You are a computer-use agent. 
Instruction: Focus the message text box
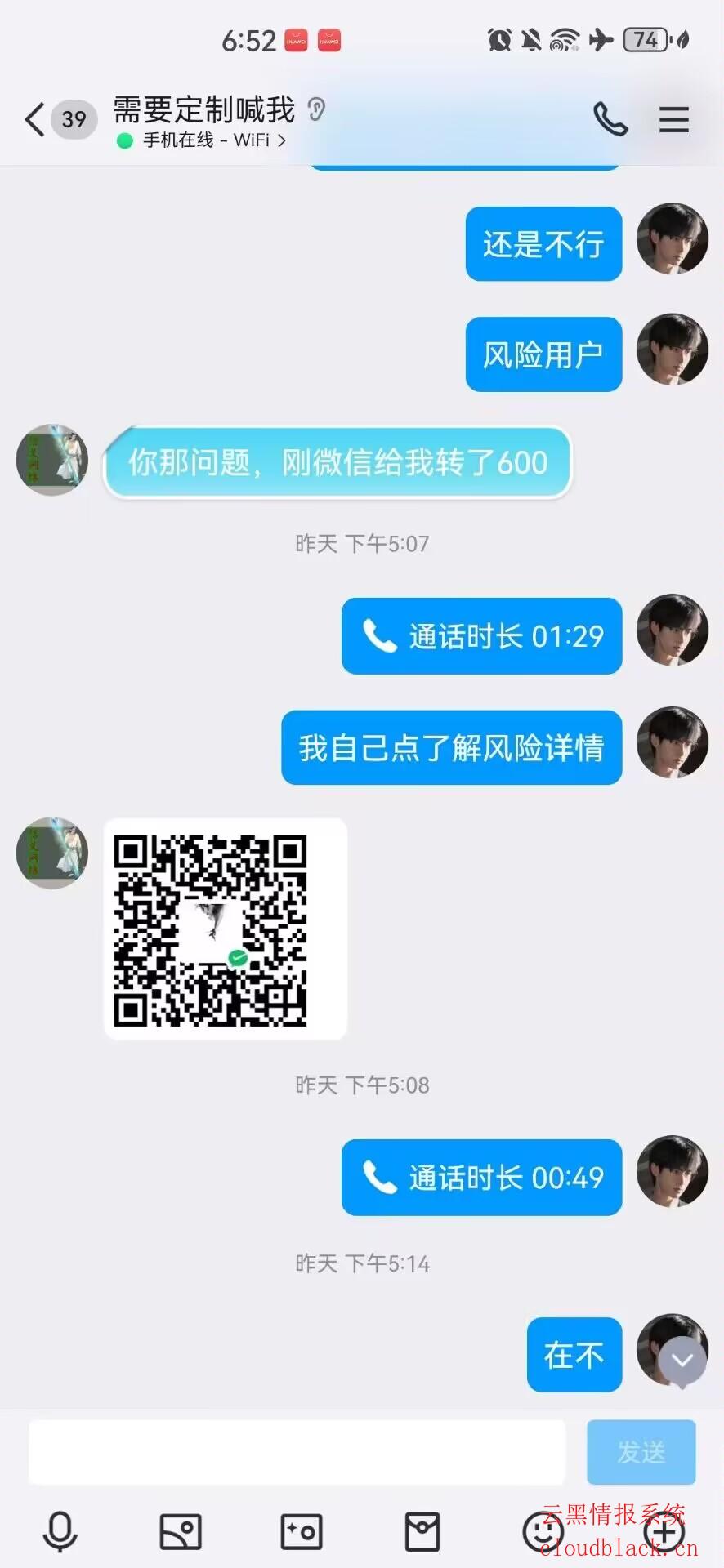pyautogui.click(x=297, y=1452)
